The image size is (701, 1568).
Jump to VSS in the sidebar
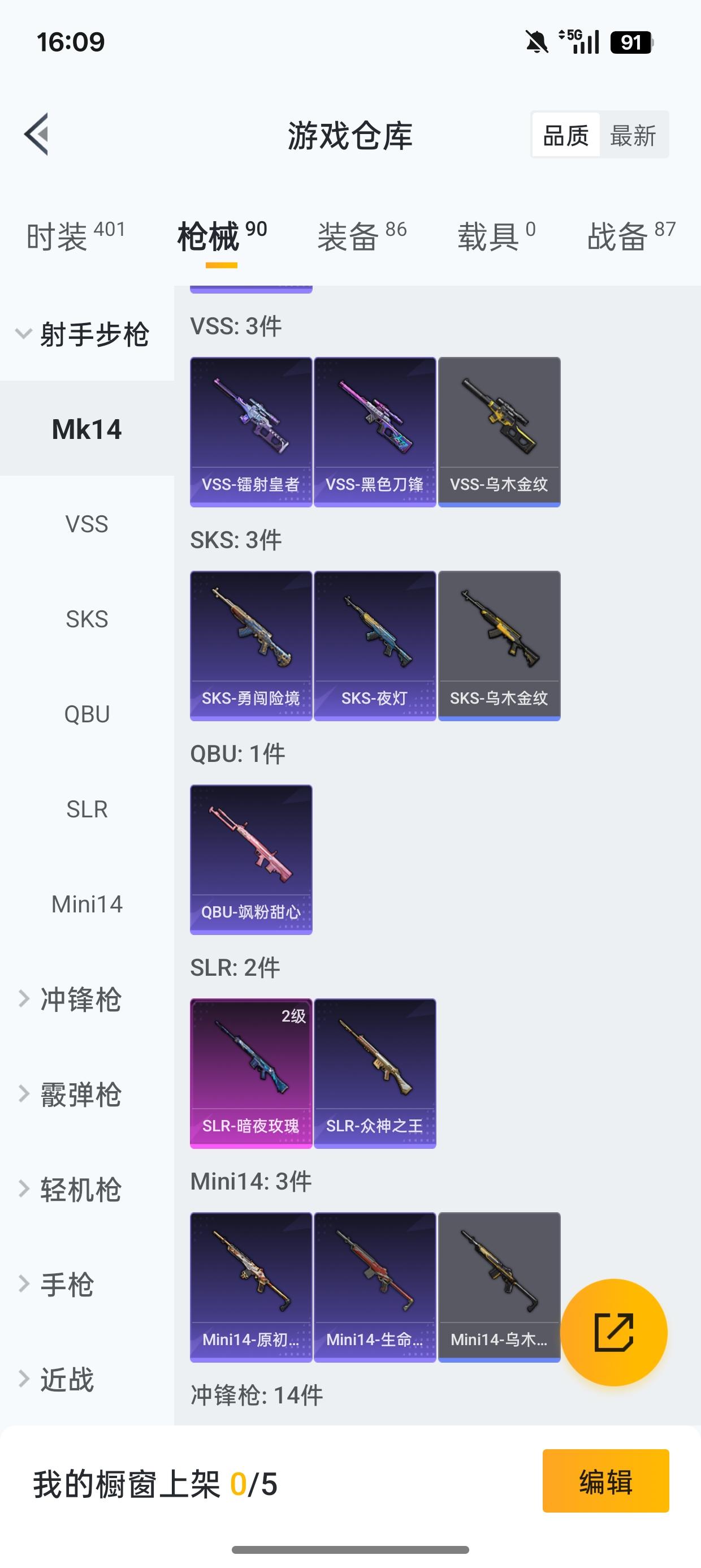pos(87,524)
